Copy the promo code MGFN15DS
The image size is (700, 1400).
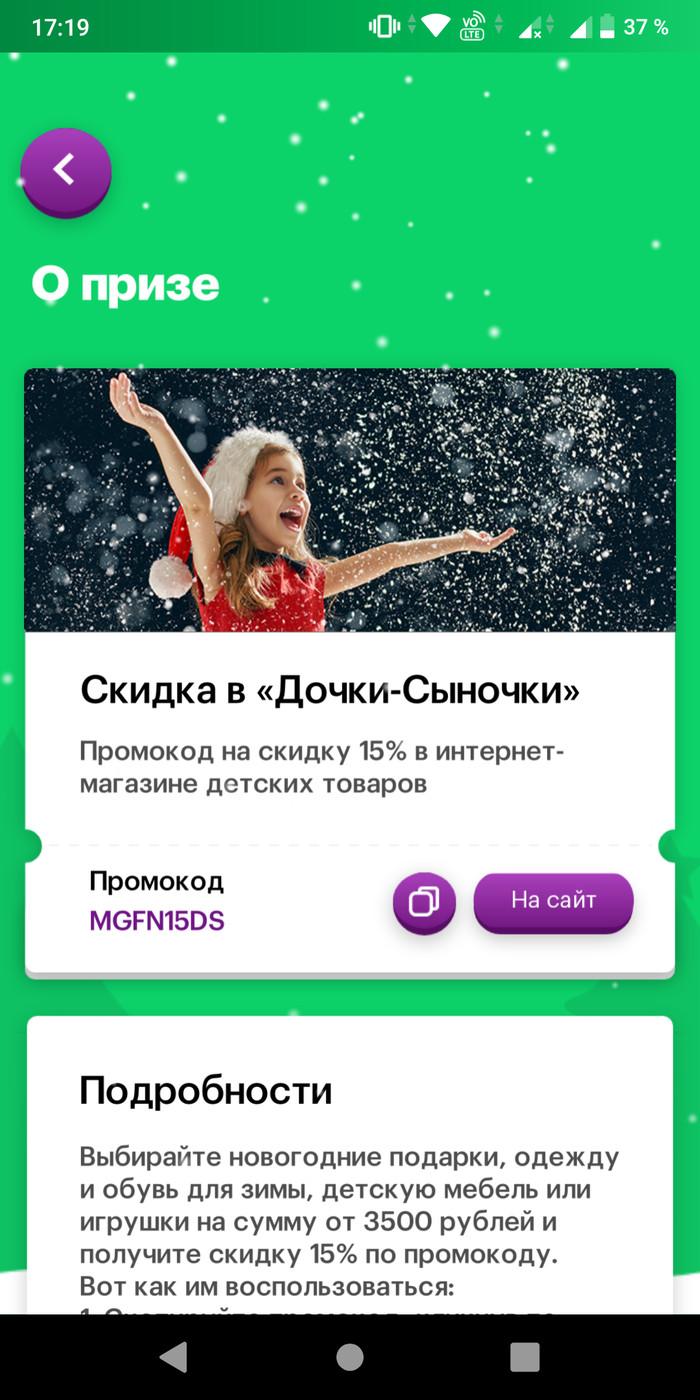424,902
